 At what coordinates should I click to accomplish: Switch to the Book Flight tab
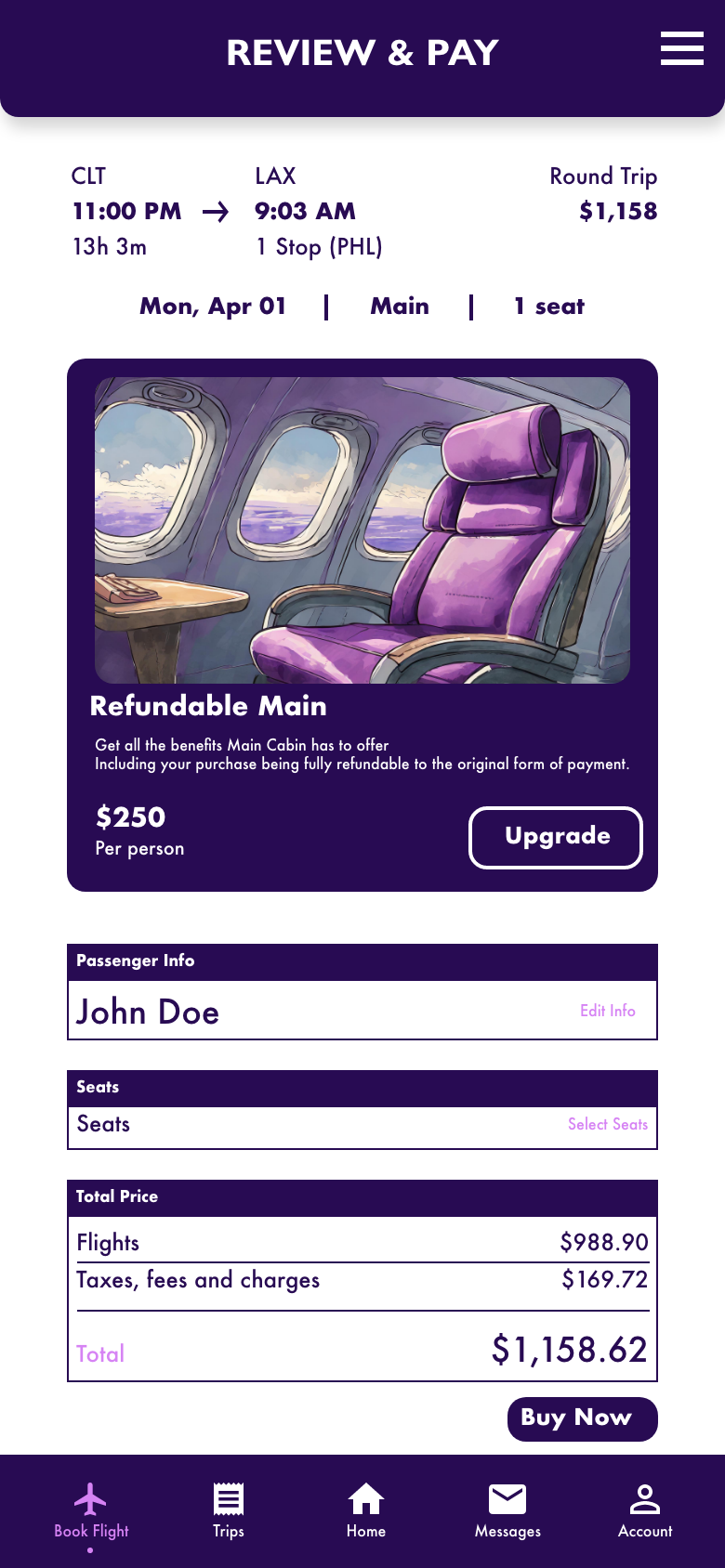(91, 1512)
